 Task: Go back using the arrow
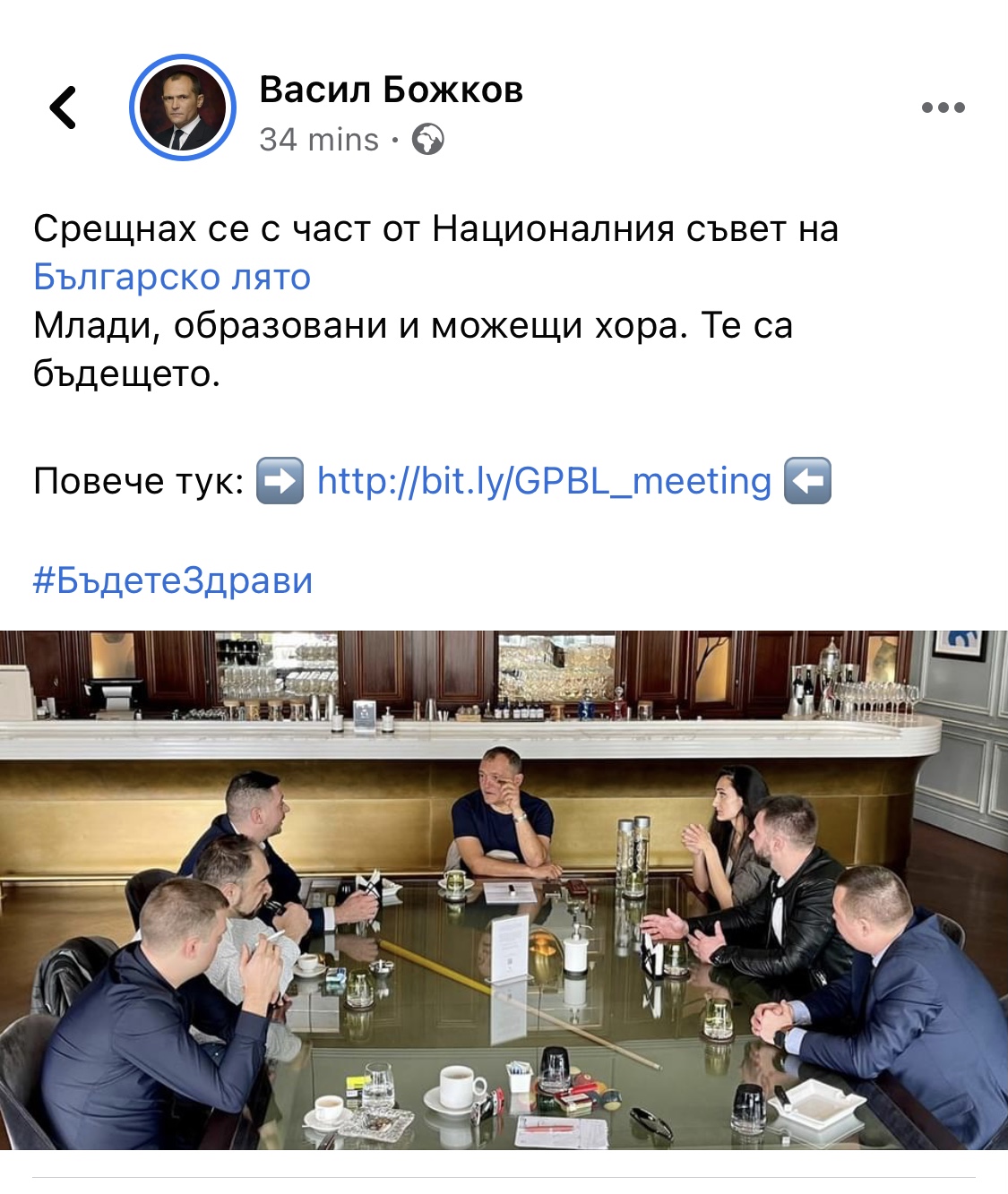click(x=63, y=108)
